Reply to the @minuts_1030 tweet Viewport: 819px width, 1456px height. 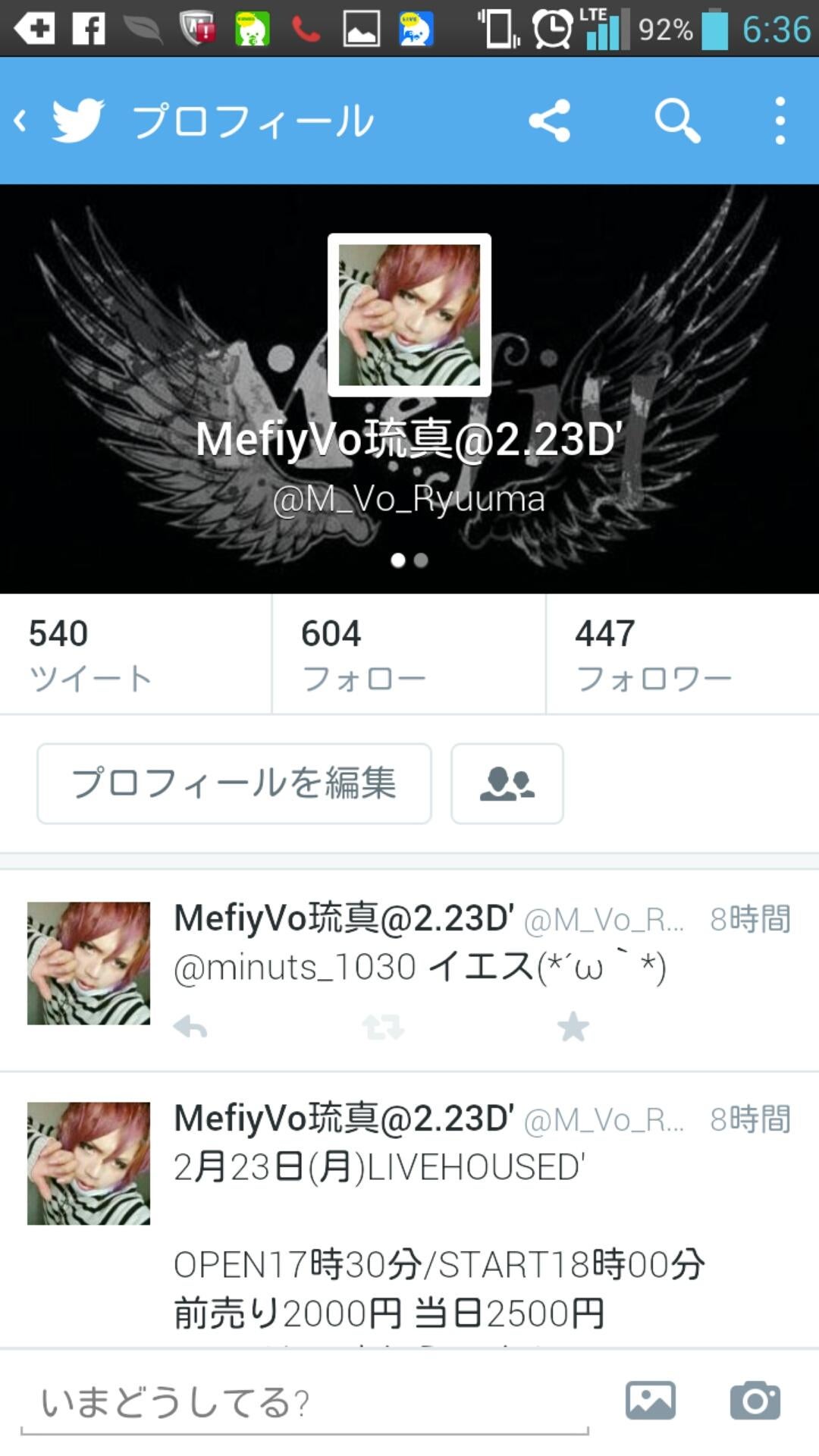[x=190, y=1028]
